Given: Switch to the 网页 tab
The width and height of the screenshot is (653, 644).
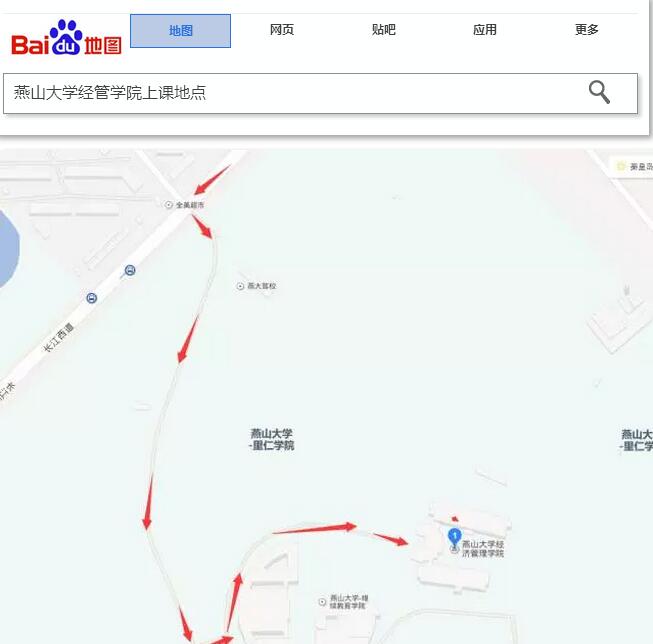Looking at the screenshot, I should (282, 30).
